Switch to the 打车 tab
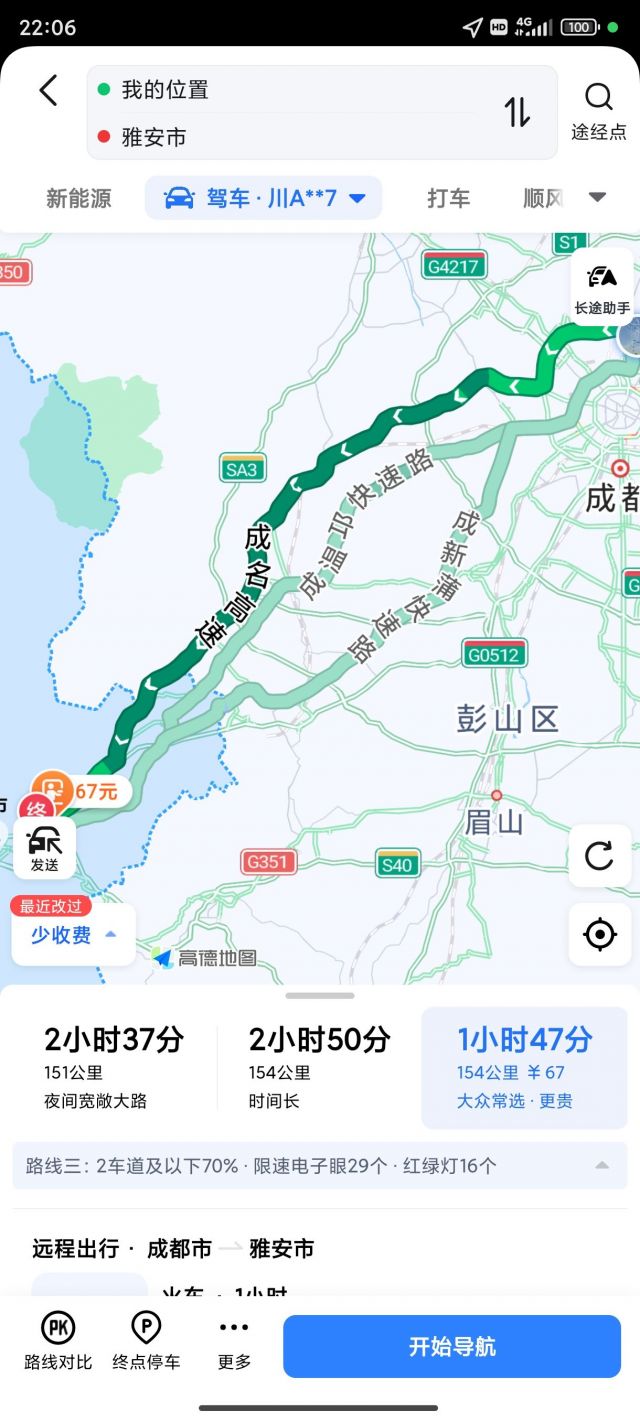The width and height of the screenshot is (640, 1422). pos(448,198)
